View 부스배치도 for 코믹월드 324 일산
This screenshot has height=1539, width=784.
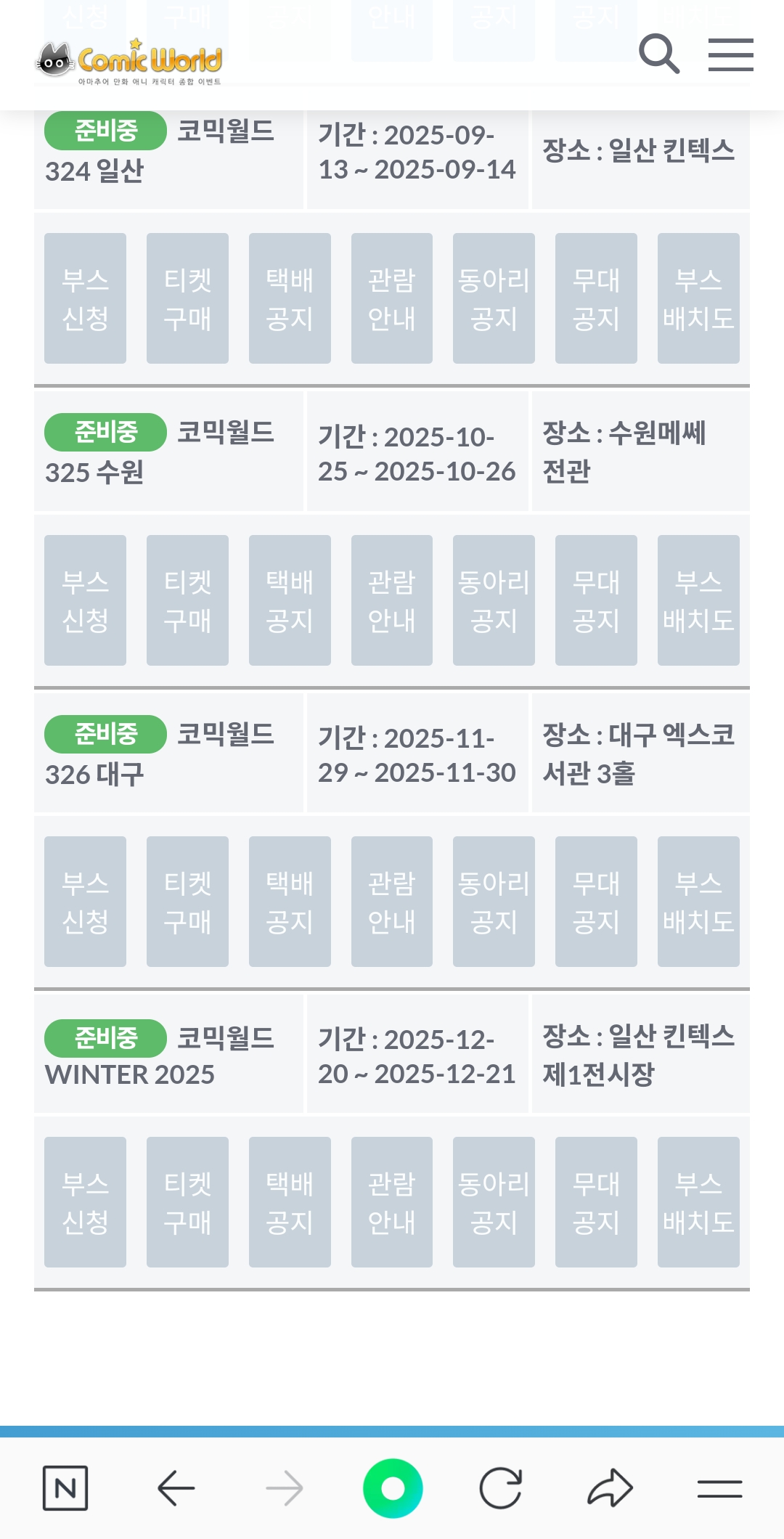pos(698,298)
